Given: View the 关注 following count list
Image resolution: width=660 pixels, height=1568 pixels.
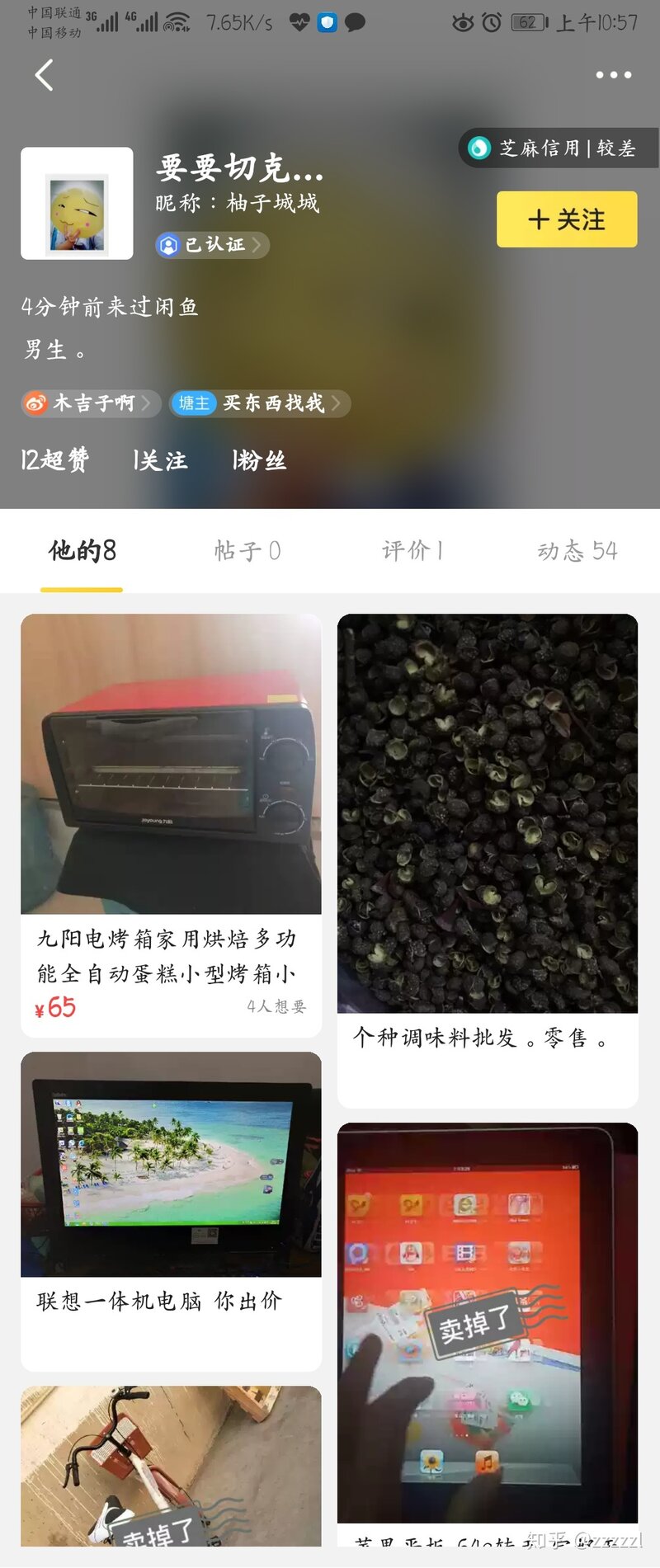Looking at the screenshot, I should tap(160, 460).
